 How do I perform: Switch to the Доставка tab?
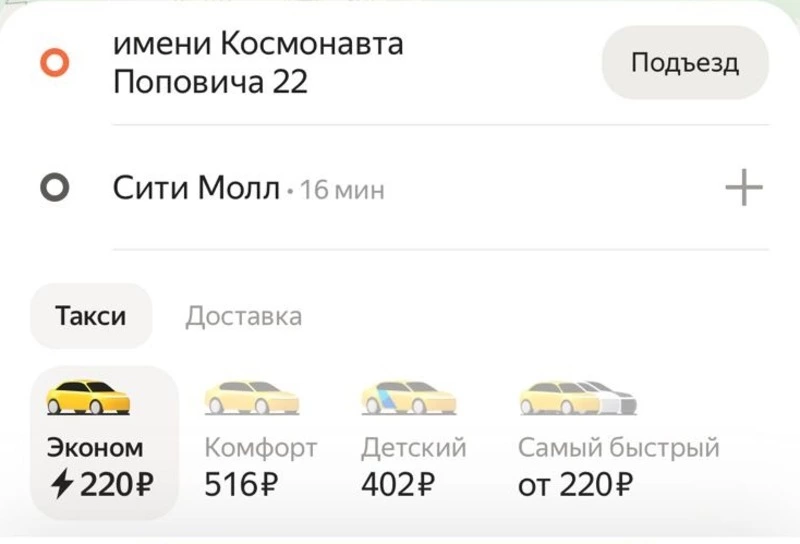point(243,317)
